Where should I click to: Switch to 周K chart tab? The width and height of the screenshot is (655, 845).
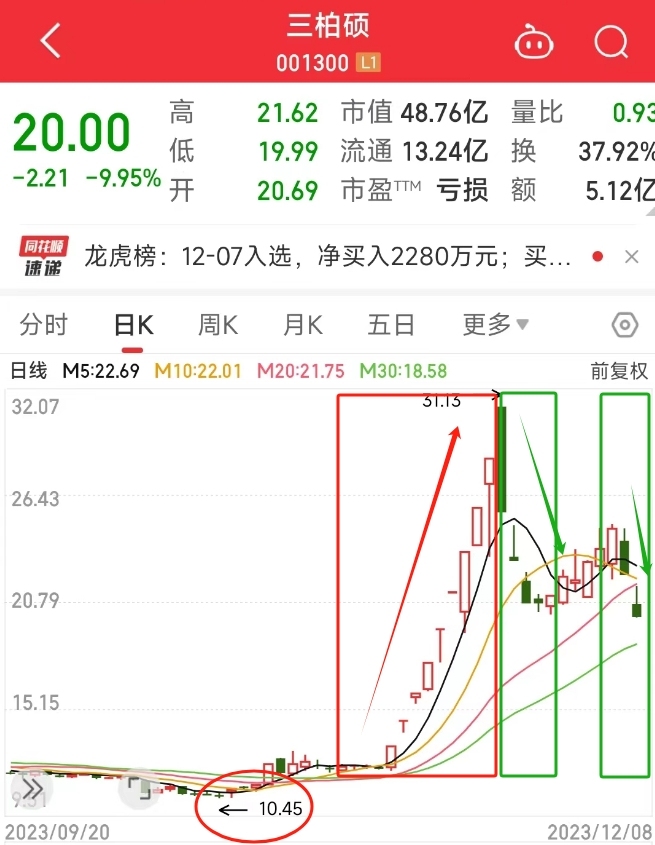point(217,325)
